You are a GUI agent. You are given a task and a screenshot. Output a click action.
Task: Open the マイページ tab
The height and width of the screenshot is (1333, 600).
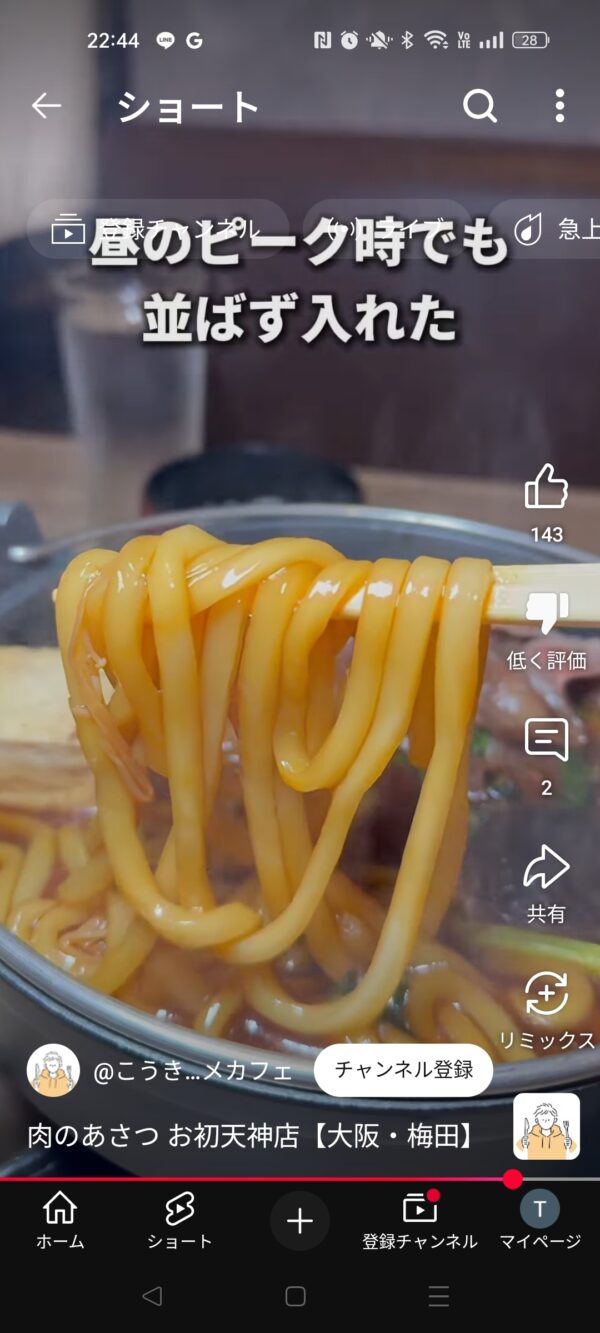[x=540, y=1221]
